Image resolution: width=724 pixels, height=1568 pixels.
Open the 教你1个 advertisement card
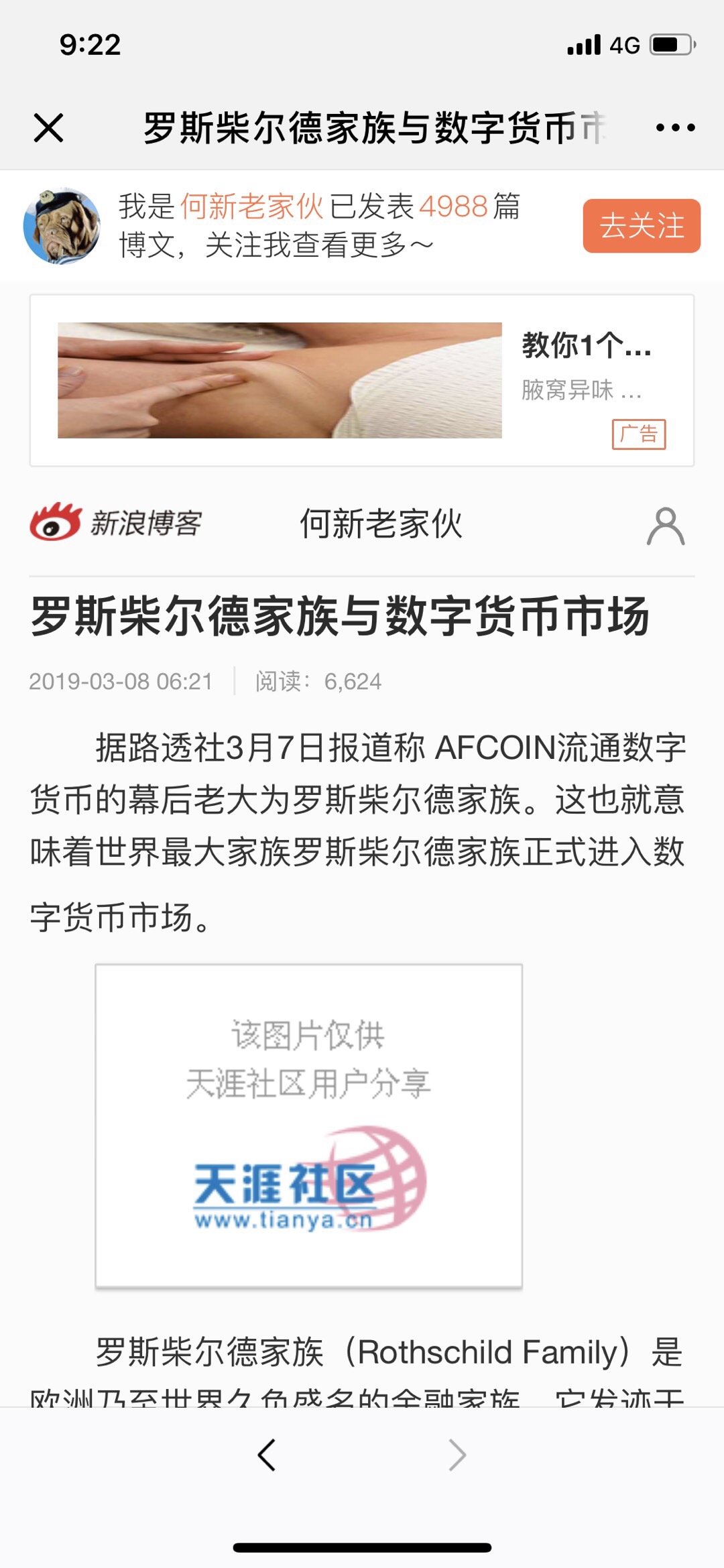pyautogui.click(x=362, y=380)
